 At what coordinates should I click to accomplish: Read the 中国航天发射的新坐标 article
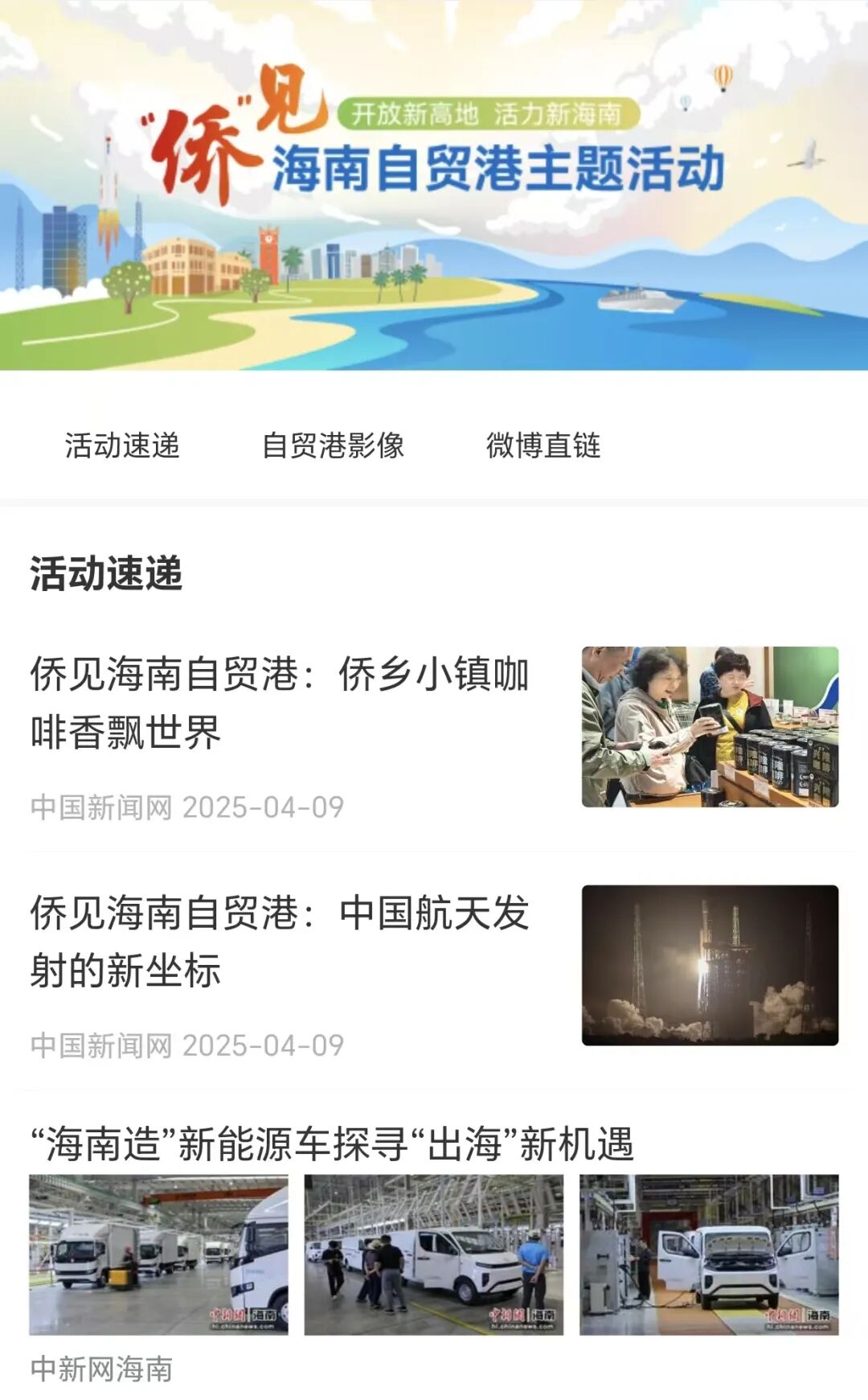tap(280, 942)
